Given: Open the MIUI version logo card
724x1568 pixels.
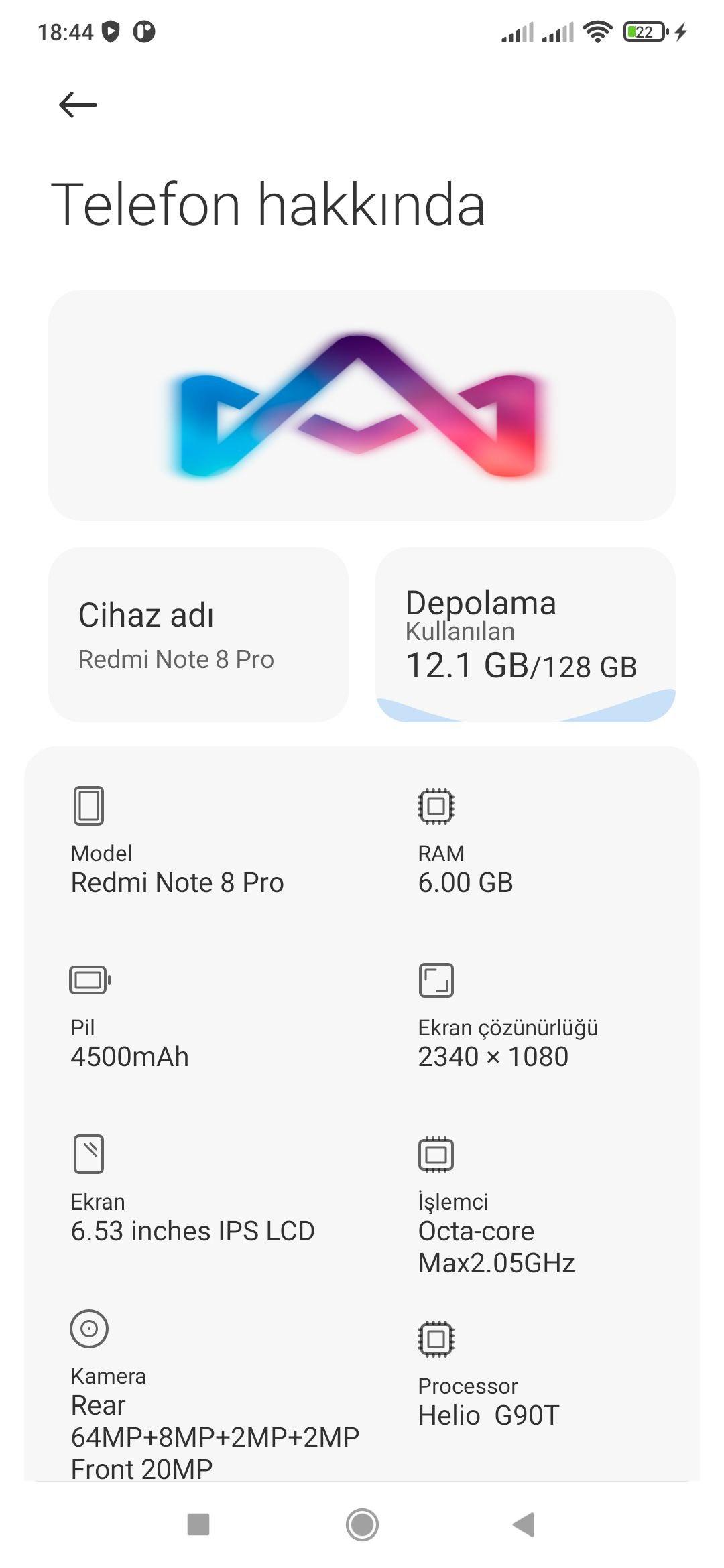Looking at the screenshot, I should coord(362,405).
